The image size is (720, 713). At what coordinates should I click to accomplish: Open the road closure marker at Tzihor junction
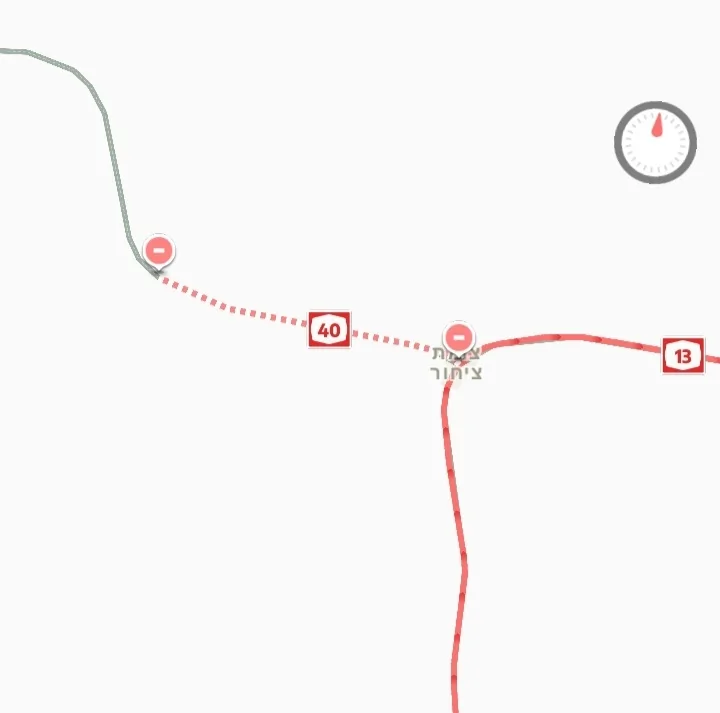point(459,336)
